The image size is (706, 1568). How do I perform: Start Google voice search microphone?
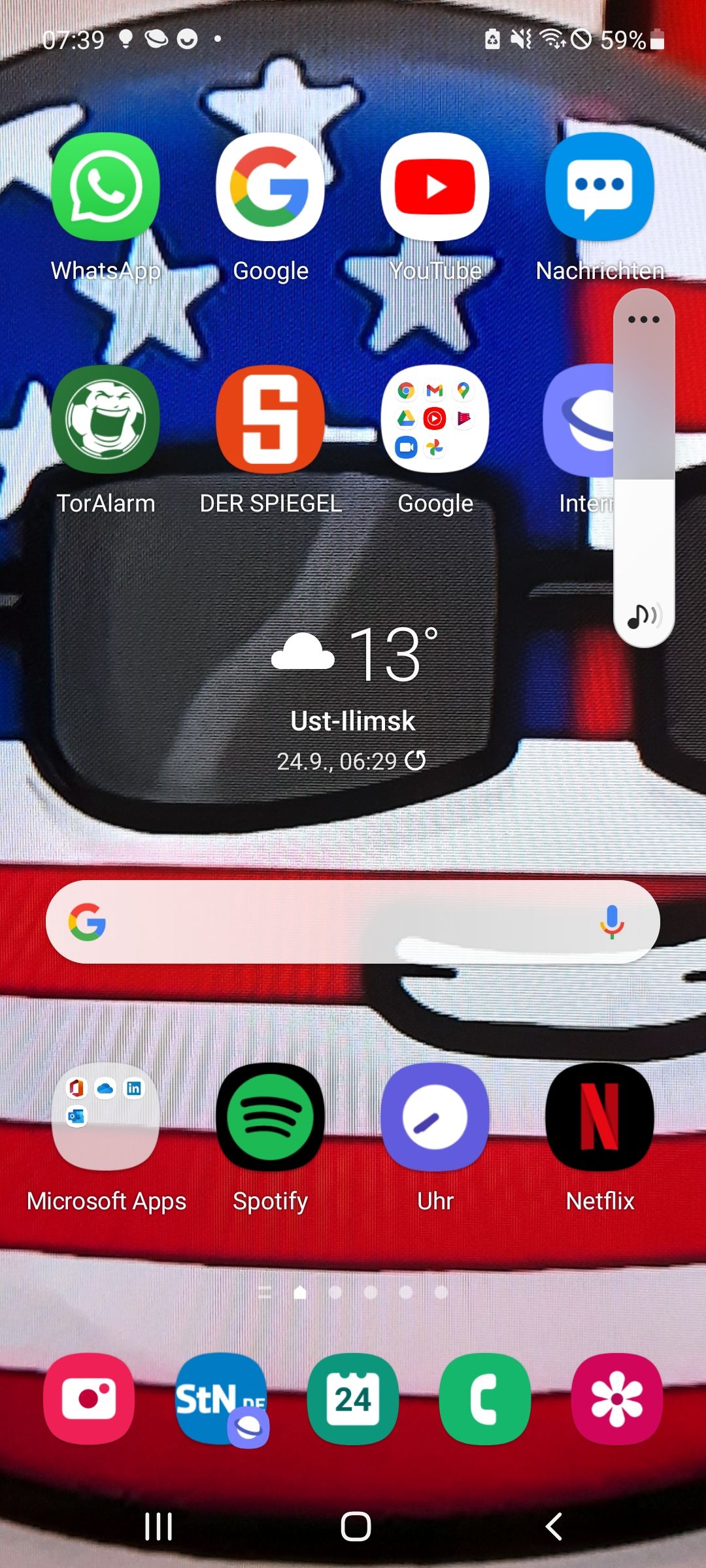pos(612,922)
